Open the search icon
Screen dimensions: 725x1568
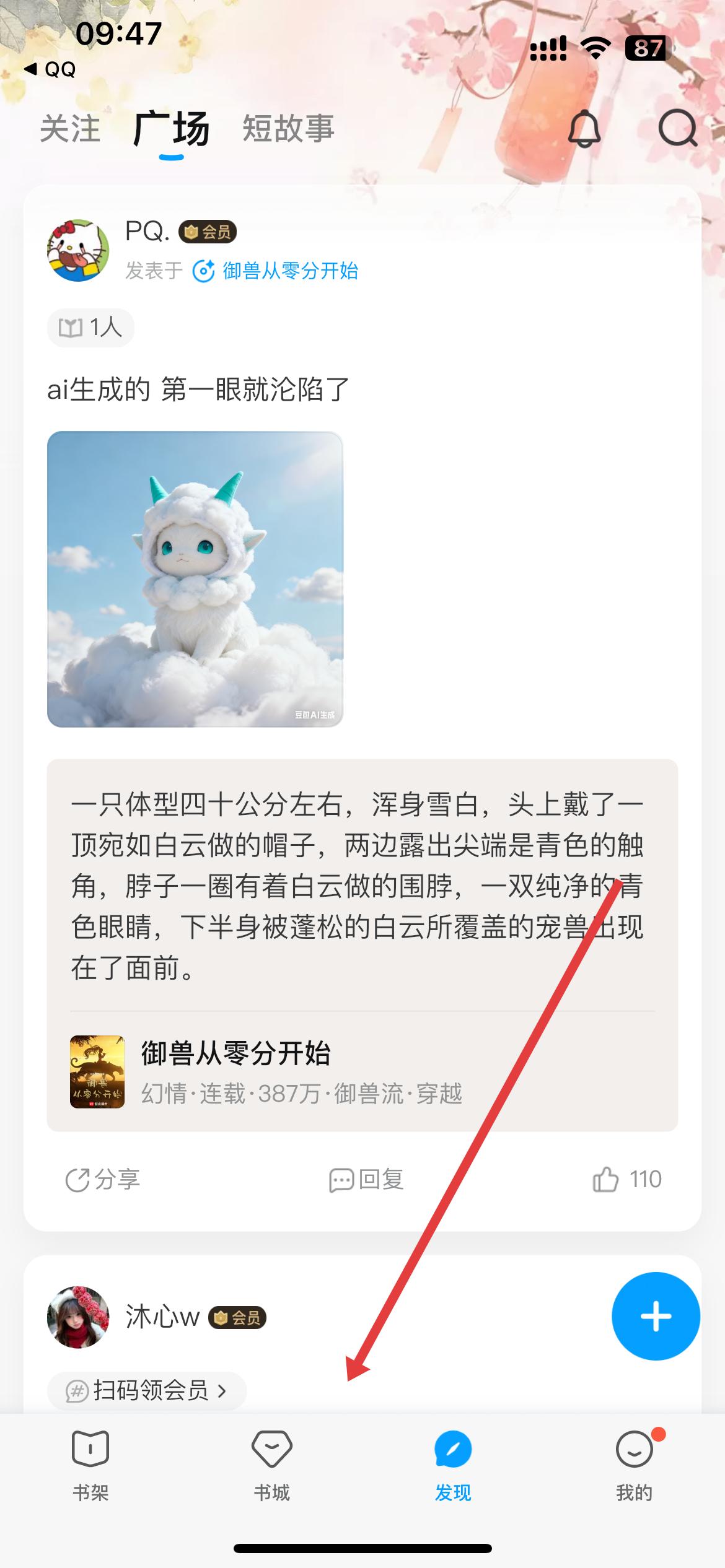tap(677, 129)
